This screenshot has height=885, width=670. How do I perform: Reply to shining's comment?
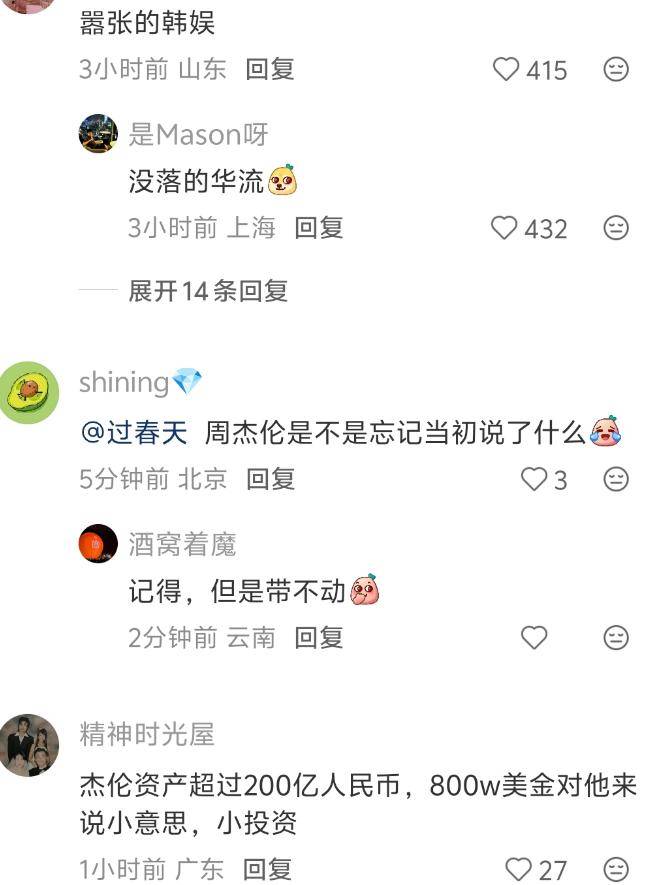(270, 479)
